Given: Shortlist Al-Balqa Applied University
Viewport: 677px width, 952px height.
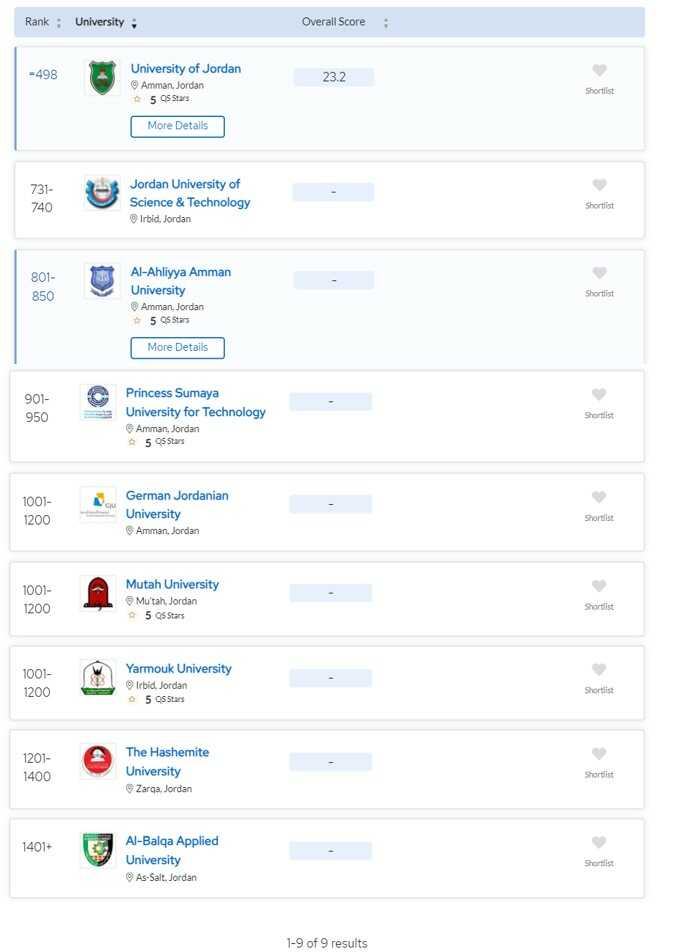Looking at the screenshot, I should [599, 844].
